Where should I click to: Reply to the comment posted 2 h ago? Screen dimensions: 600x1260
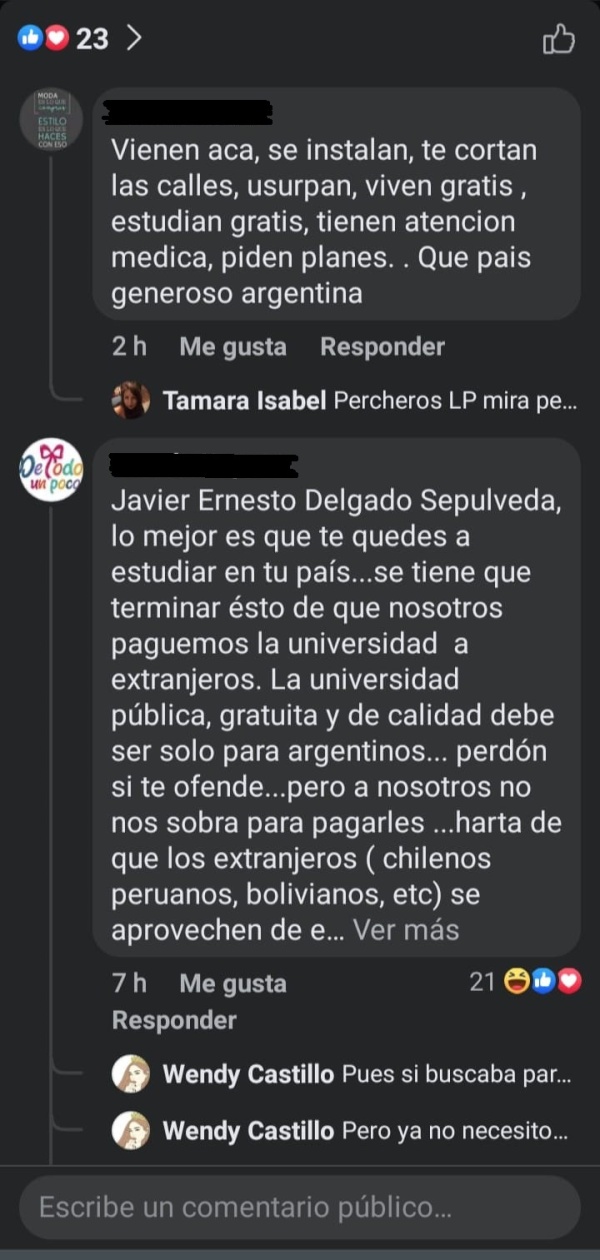(x=382, y=347)
